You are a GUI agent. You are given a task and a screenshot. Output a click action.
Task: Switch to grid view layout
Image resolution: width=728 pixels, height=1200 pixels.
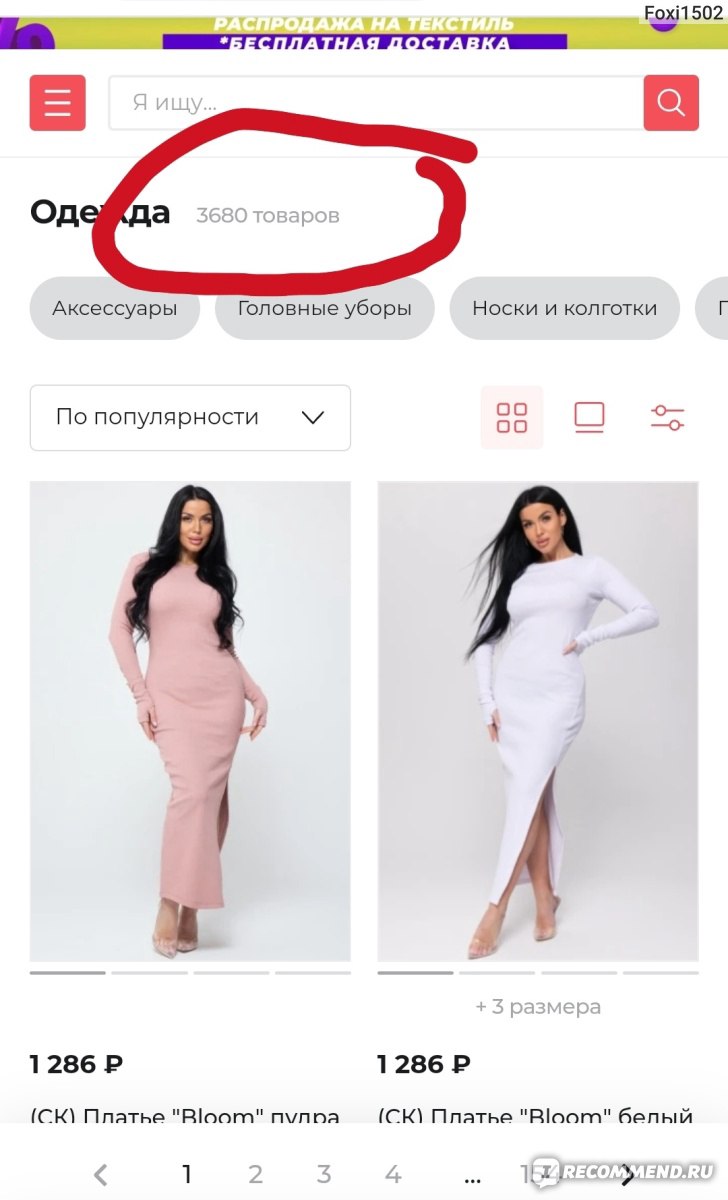(512, 417)
